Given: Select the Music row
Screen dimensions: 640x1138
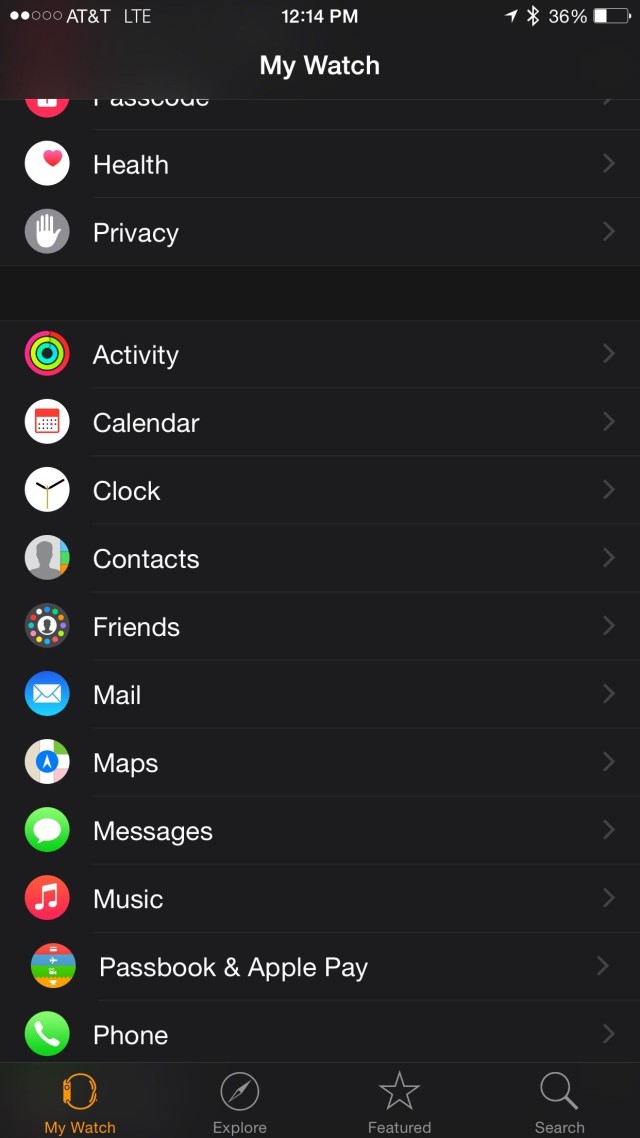Looking at the screenshot, I should 320,898.
